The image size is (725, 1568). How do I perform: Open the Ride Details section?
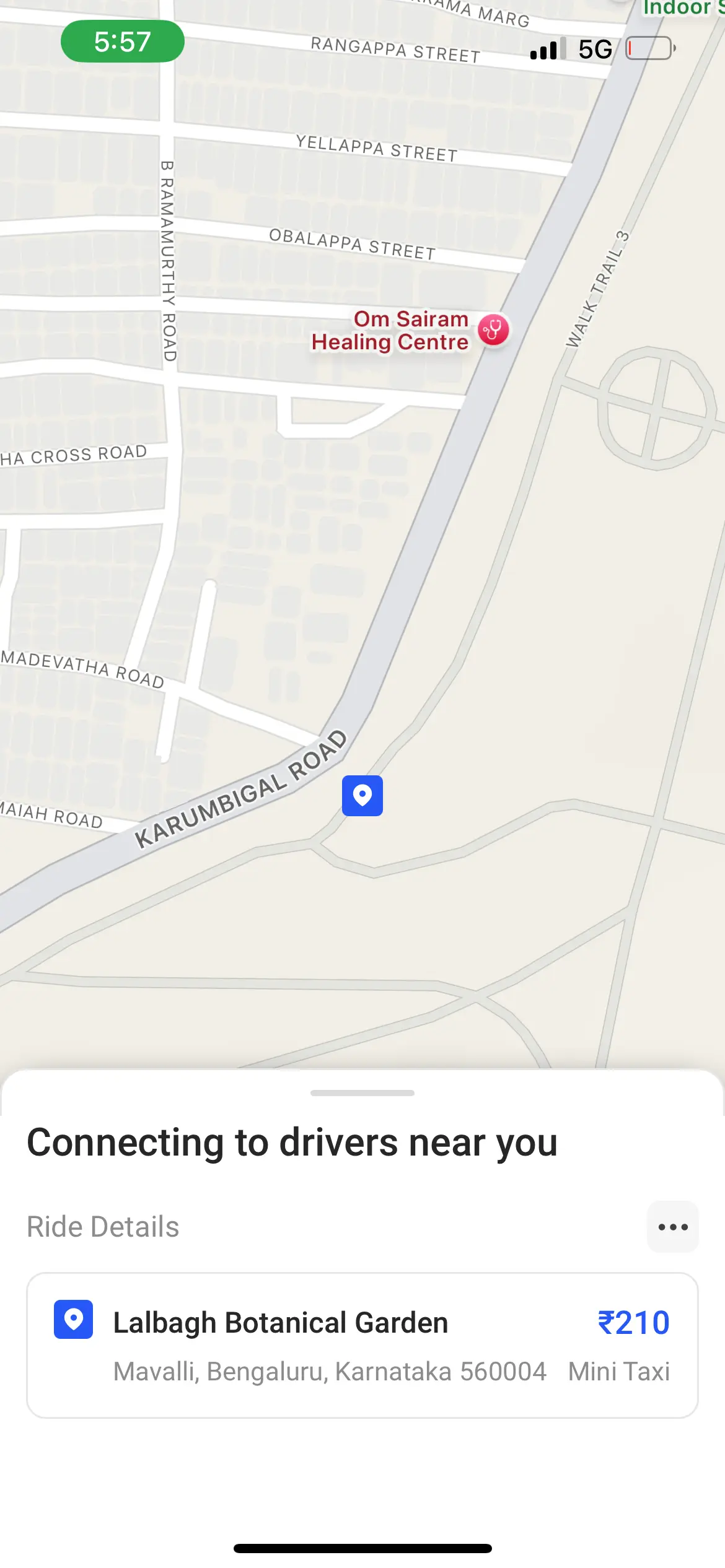click(x=103, y=1226)
